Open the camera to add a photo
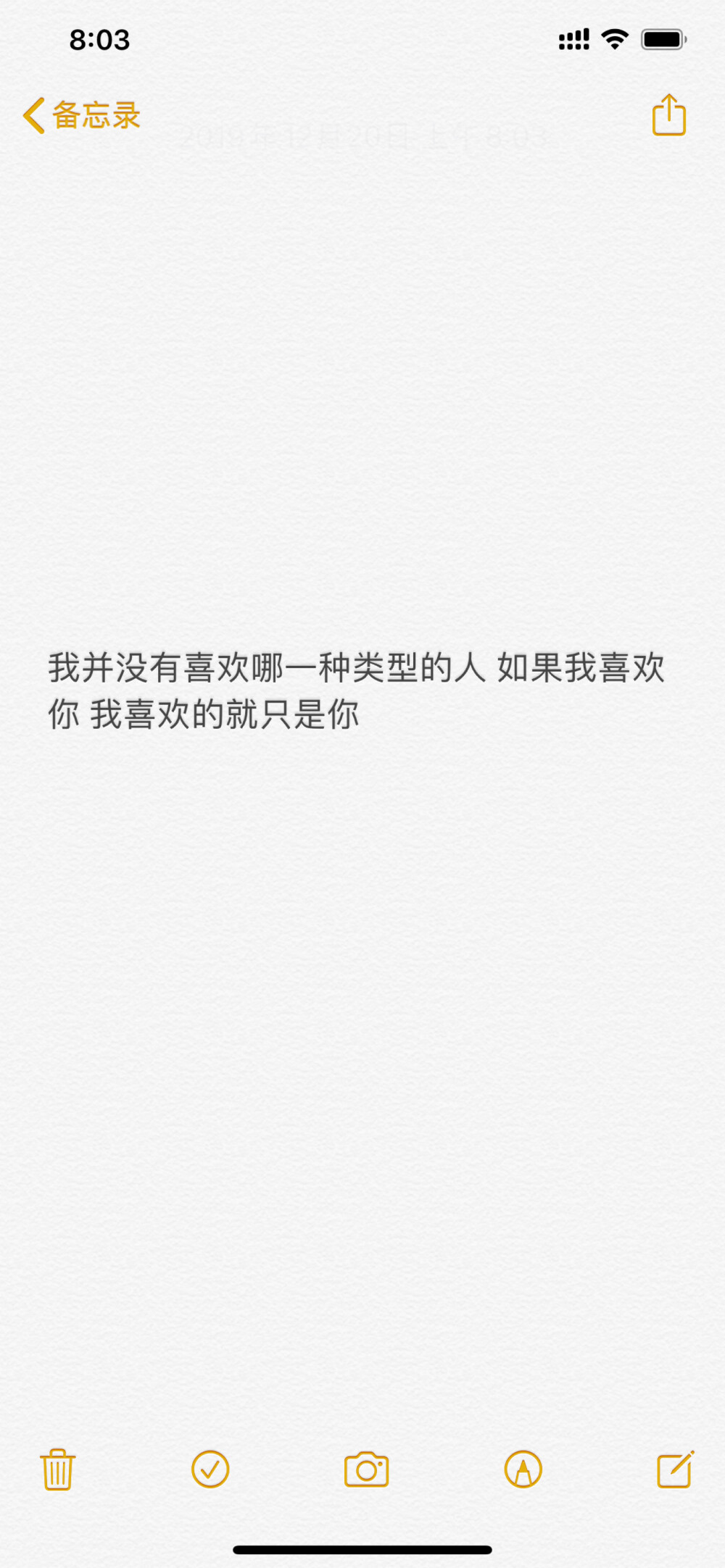 point(366,1469)
